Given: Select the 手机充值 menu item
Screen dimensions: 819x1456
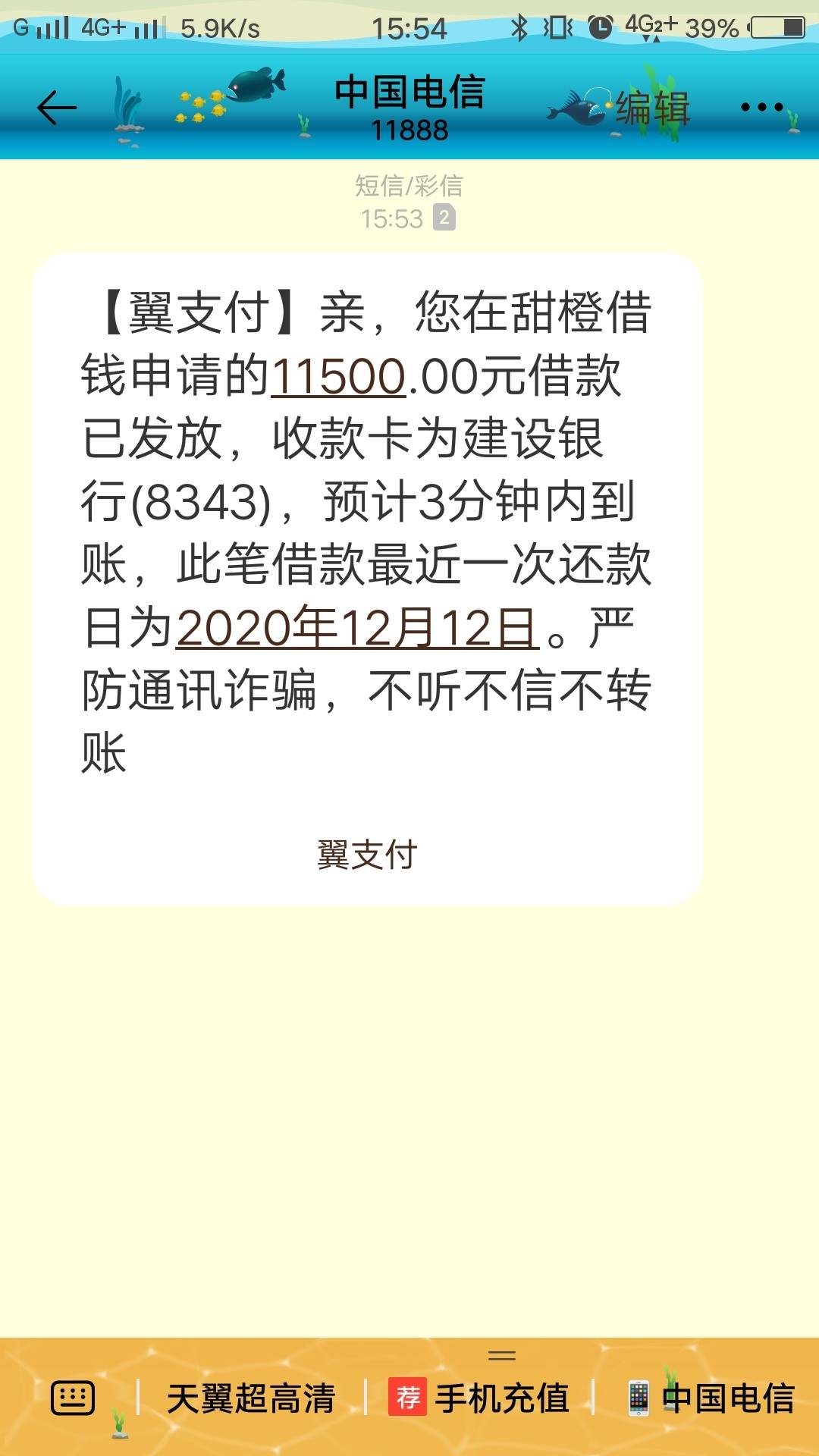Looking at the screenshot, I should coord(479,1398).
